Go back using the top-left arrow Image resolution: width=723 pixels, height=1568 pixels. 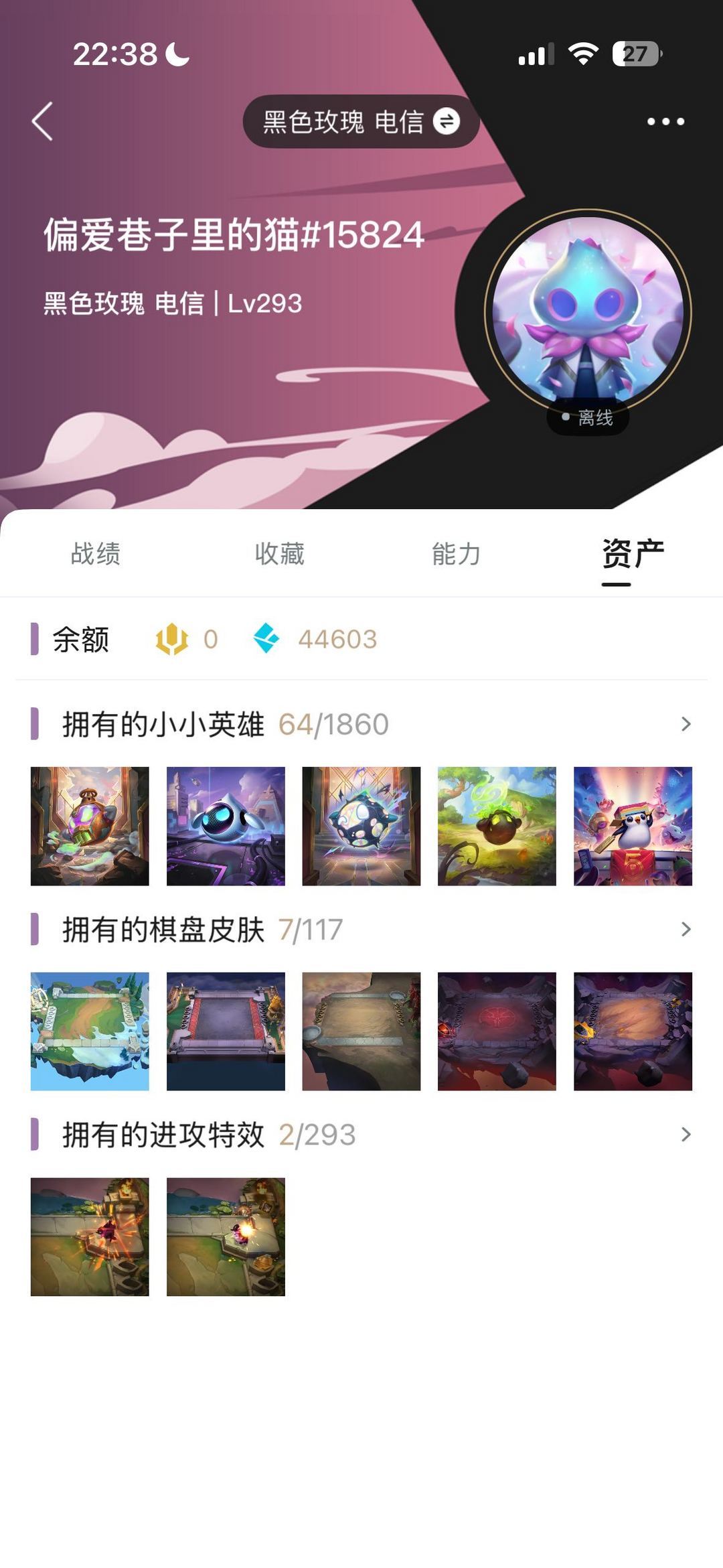tap(42, 121)
